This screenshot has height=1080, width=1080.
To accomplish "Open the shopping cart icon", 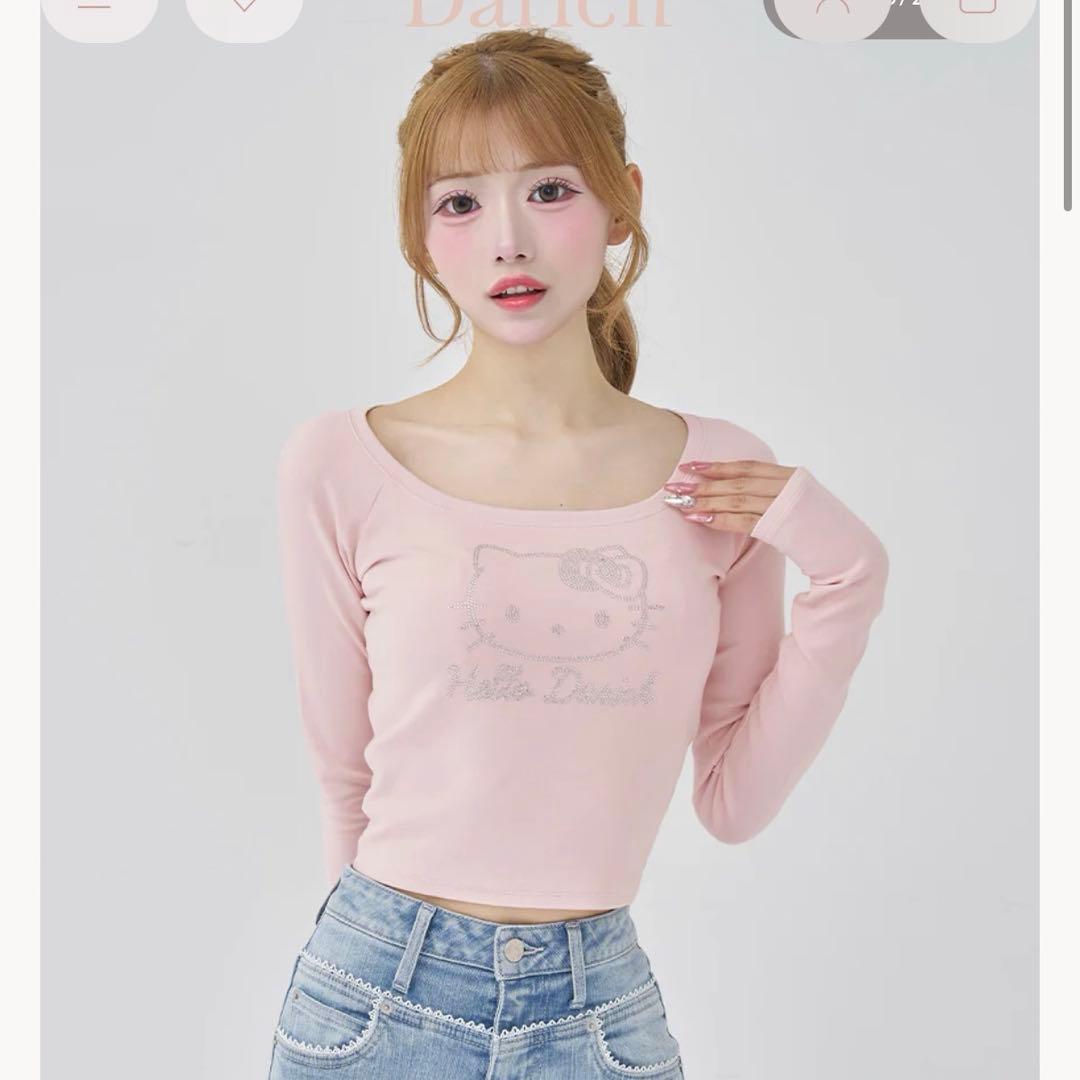I will [x=977, y=8].
